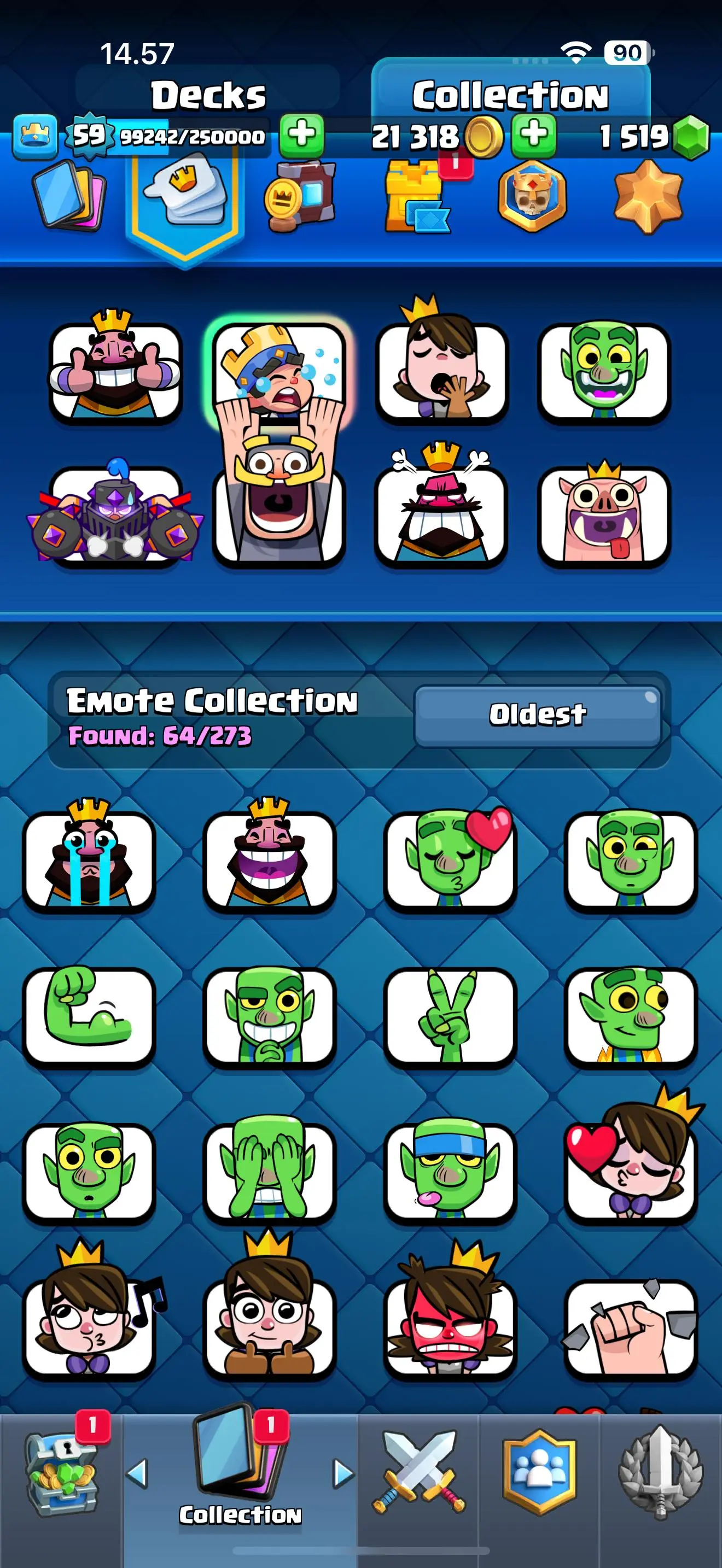Open the star-shaped icon section
722x1568 pixels.
[x=647, y=196]
